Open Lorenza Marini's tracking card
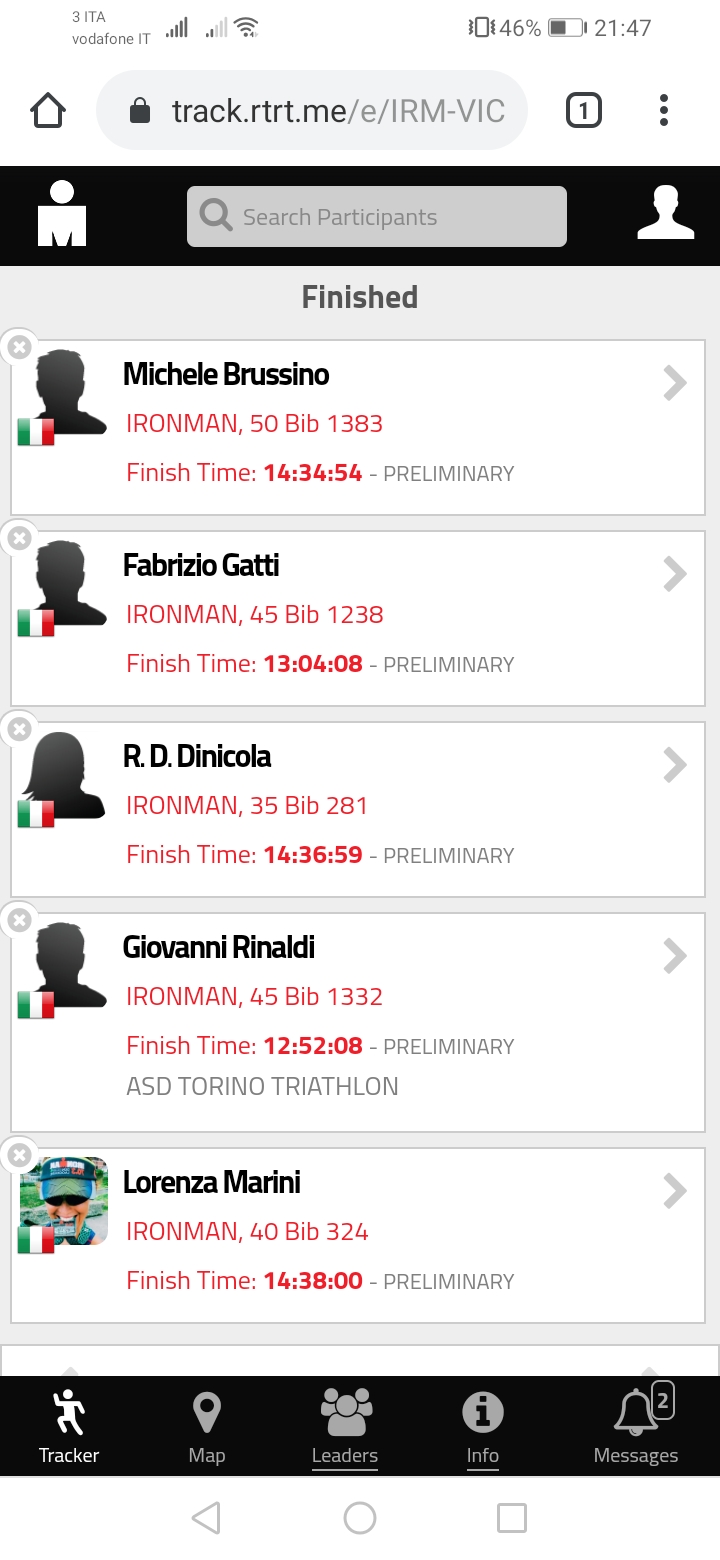The width and height of the screenshot is (720, 1560). click(x=358, y=1236)
